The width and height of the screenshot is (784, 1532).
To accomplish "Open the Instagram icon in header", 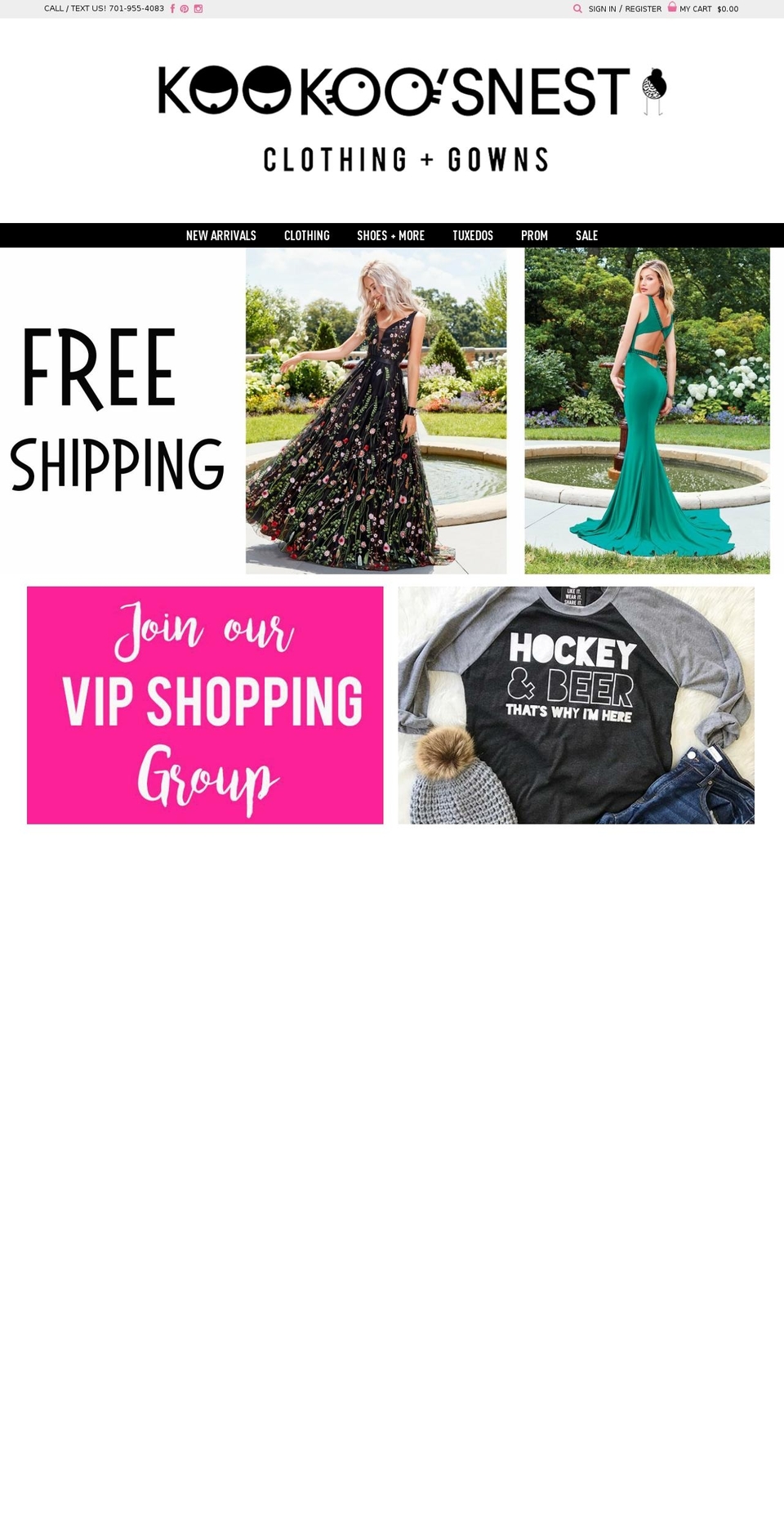I will coord(198,8).
